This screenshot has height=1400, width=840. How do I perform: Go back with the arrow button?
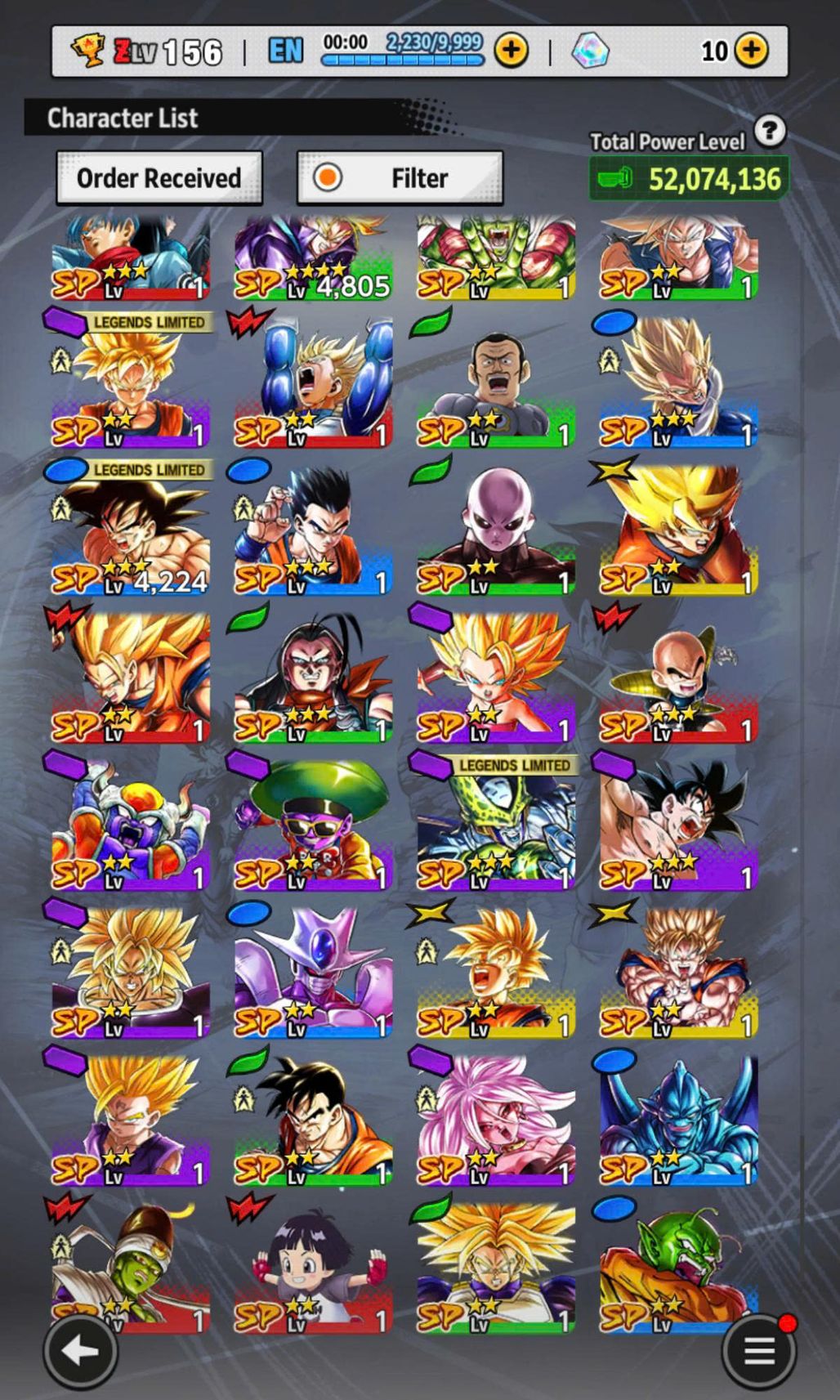coord(80,1351)
